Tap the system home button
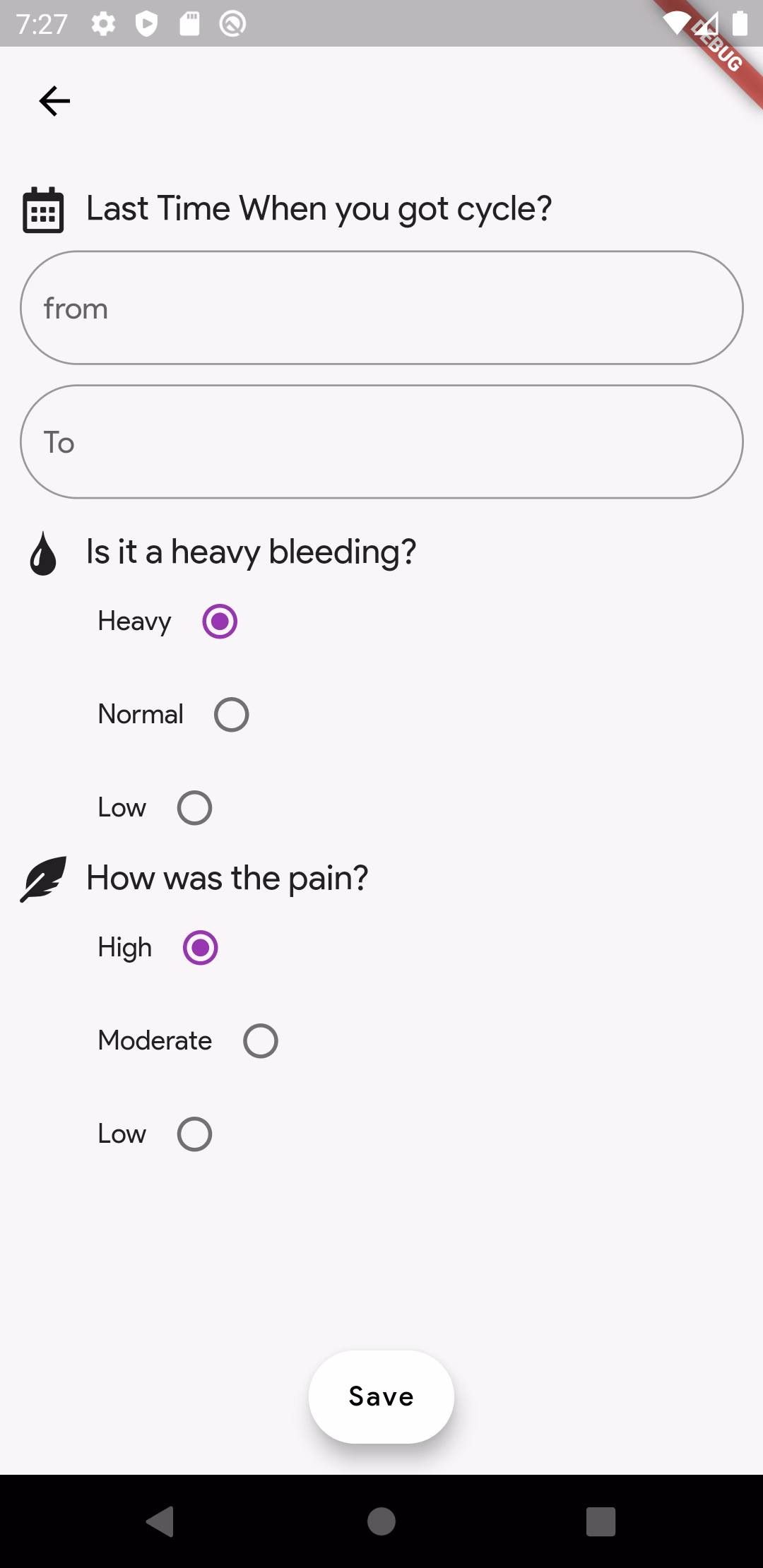Screen dimensions: 763x1568 tap(381, 1521)
